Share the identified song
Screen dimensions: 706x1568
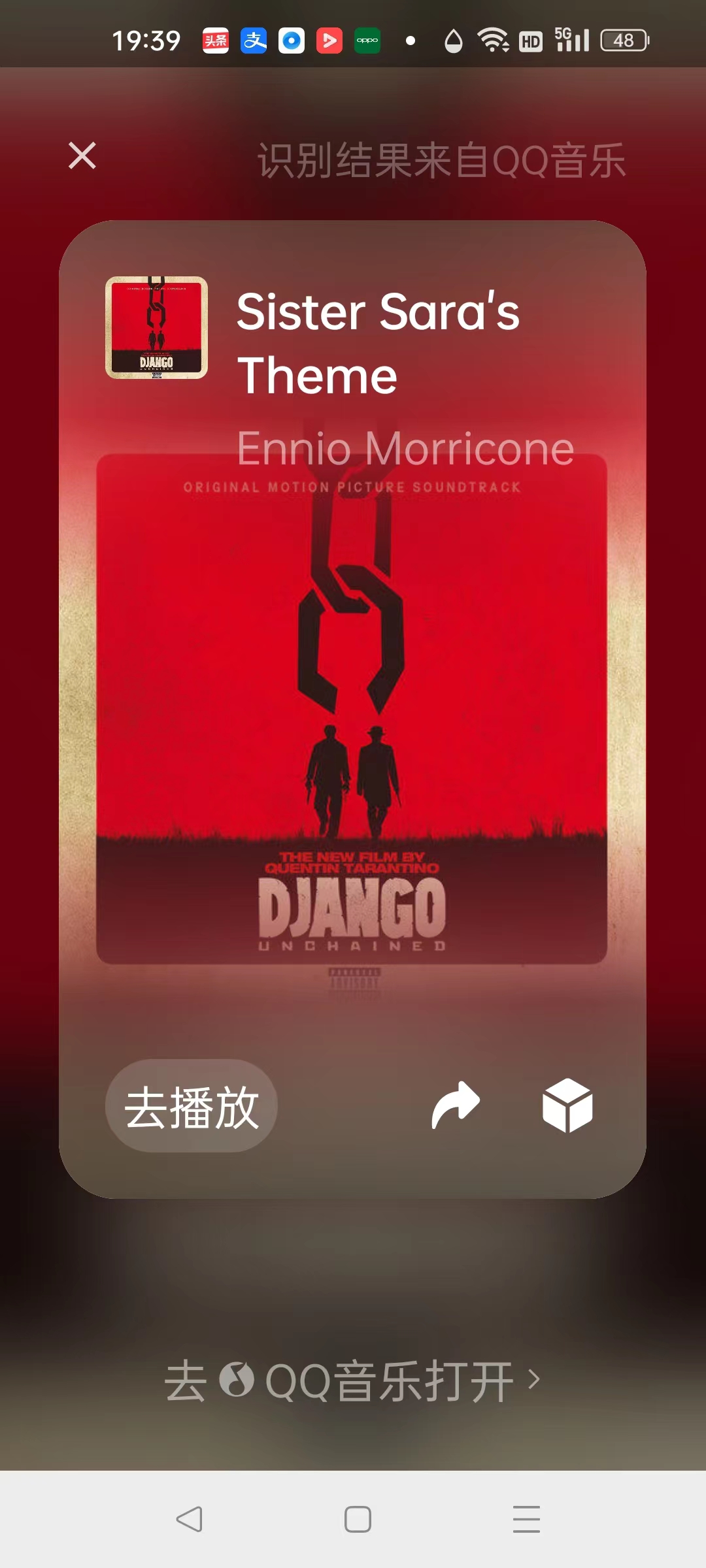click(x=456, y=1105)
